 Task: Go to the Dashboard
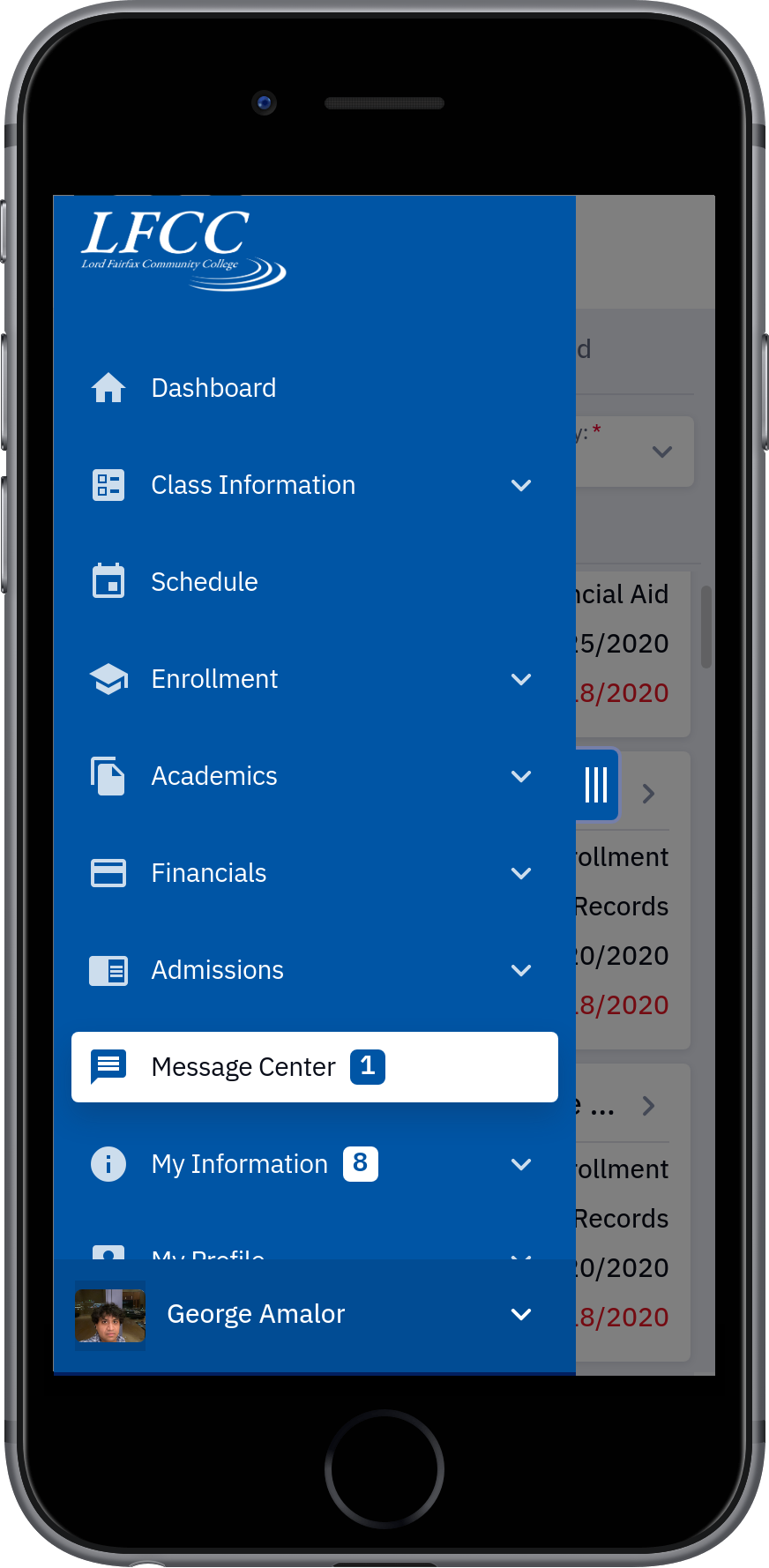(x=314, y=388)
